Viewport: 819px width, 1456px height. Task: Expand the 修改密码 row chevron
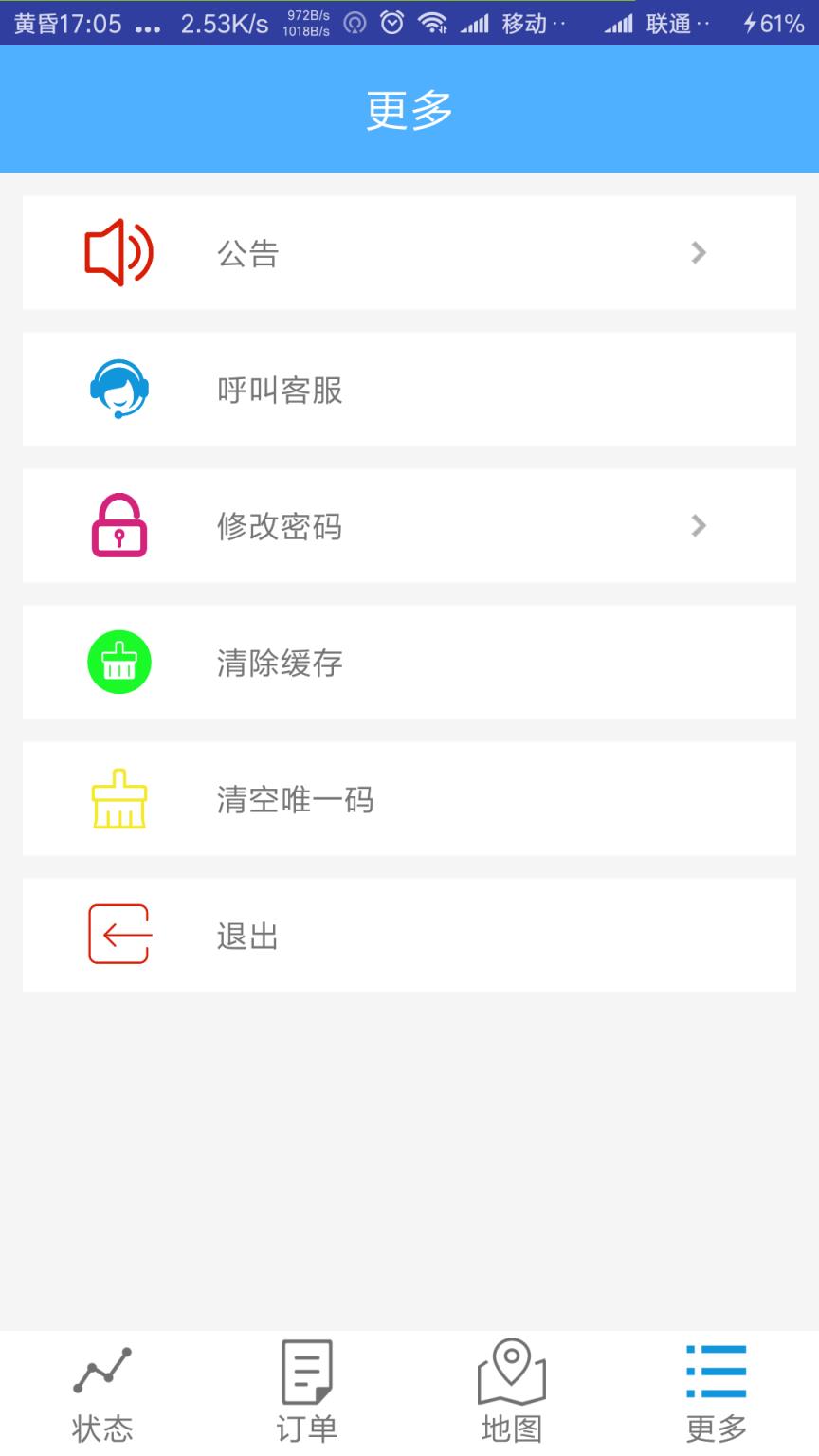tap(699, 526)
